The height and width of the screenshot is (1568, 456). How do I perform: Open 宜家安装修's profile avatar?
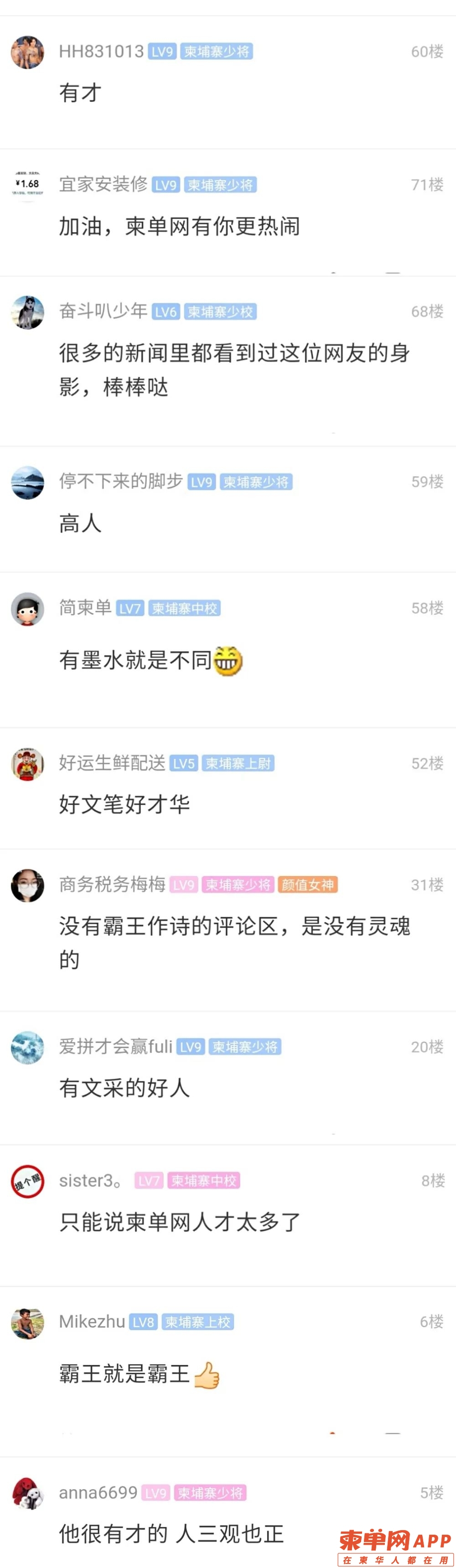point(27,185)
